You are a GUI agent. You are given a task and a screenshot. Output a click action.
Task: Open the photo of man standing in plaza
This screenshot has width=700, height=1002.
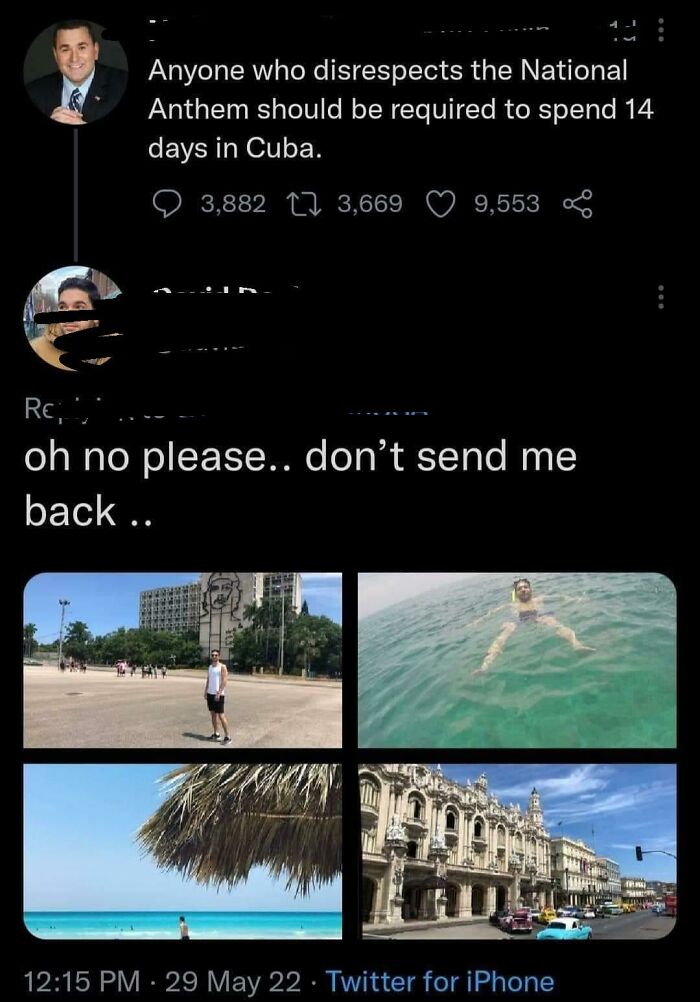183,660
